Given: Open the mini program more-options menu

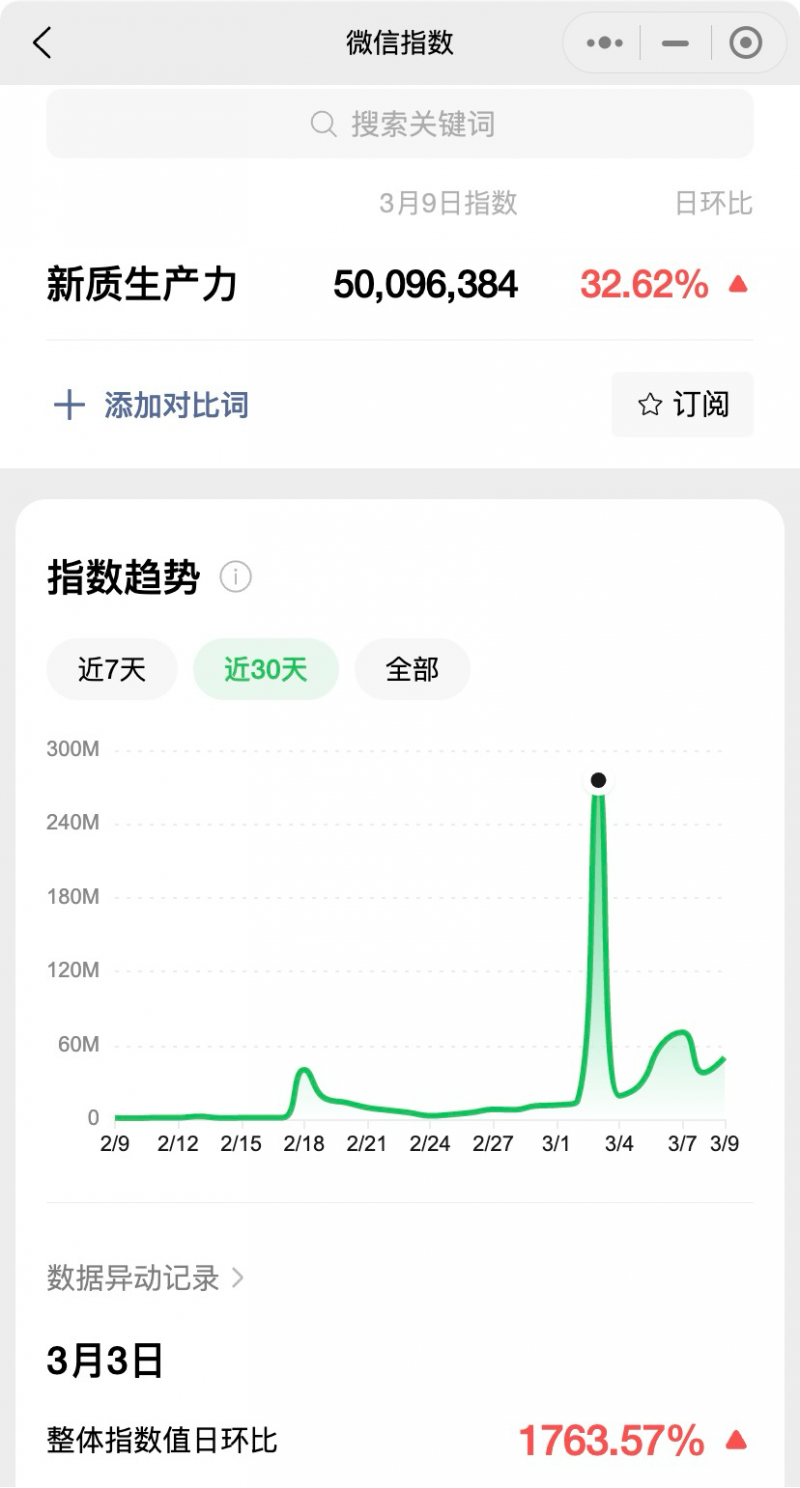Looking at the screenshot, I should (x=605, y=43).
